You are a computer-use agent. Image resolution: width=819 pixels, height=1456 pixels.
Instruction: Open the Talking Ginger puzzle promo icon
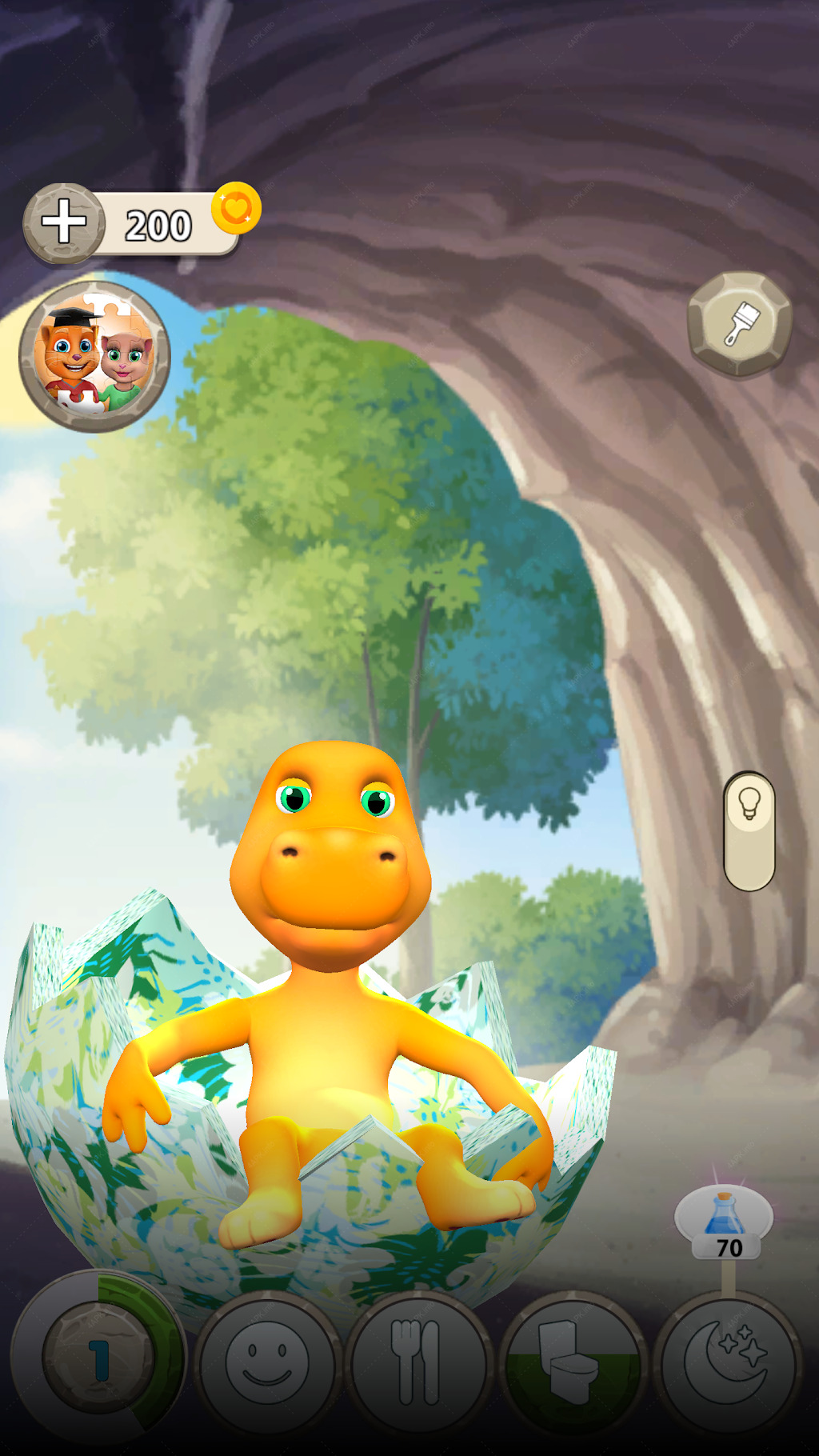point(94,357)
